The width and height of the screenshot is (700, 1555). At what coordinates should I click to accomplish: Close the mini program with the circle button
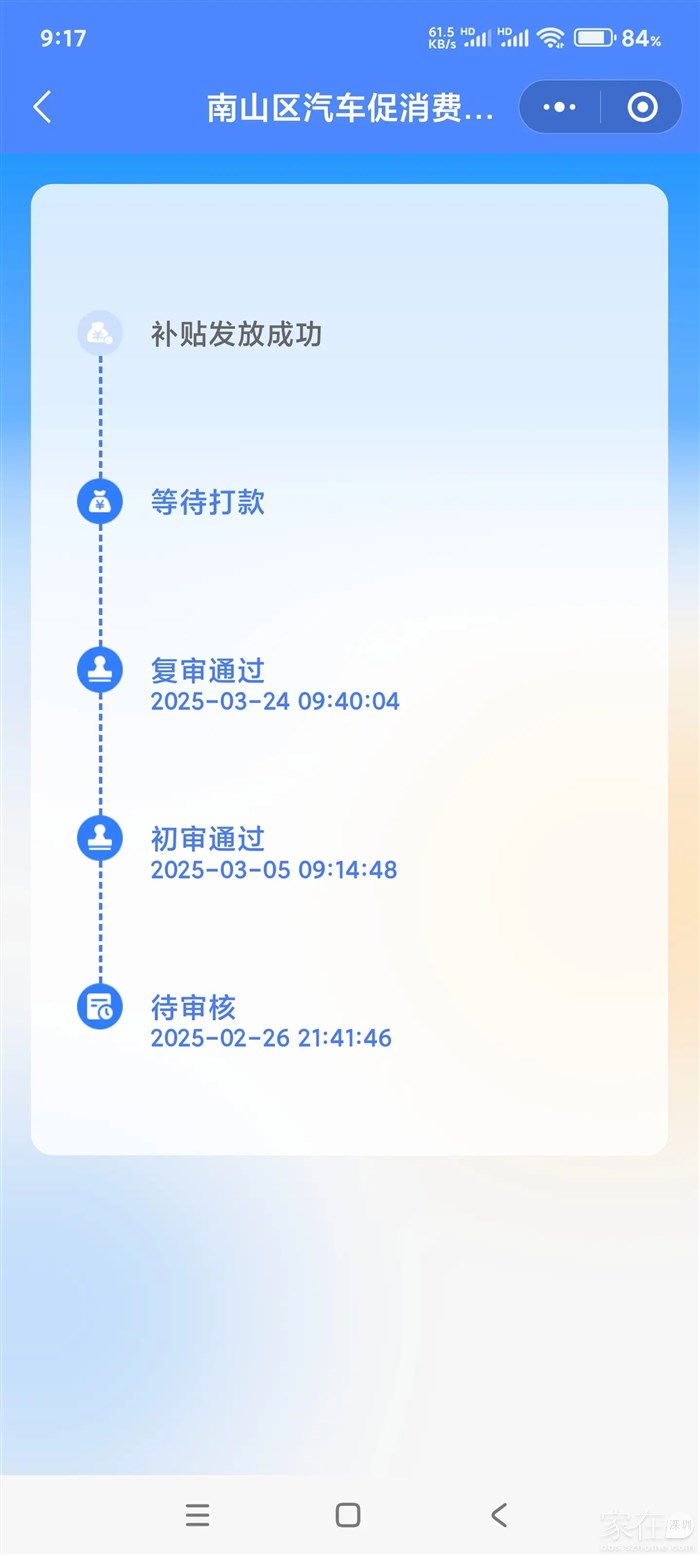[642, 107]
